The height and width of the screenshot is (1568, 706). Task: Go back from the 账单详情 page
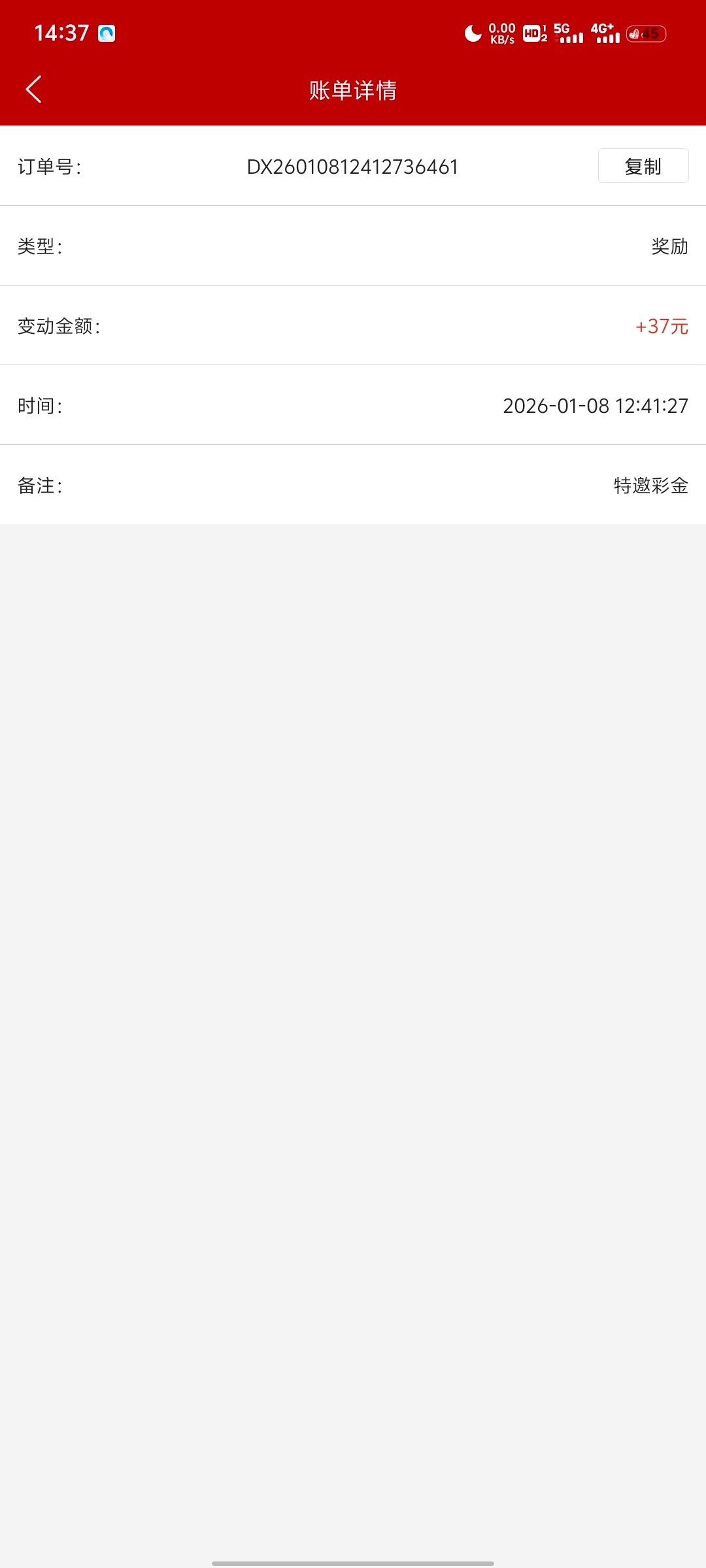pos(34,90)
